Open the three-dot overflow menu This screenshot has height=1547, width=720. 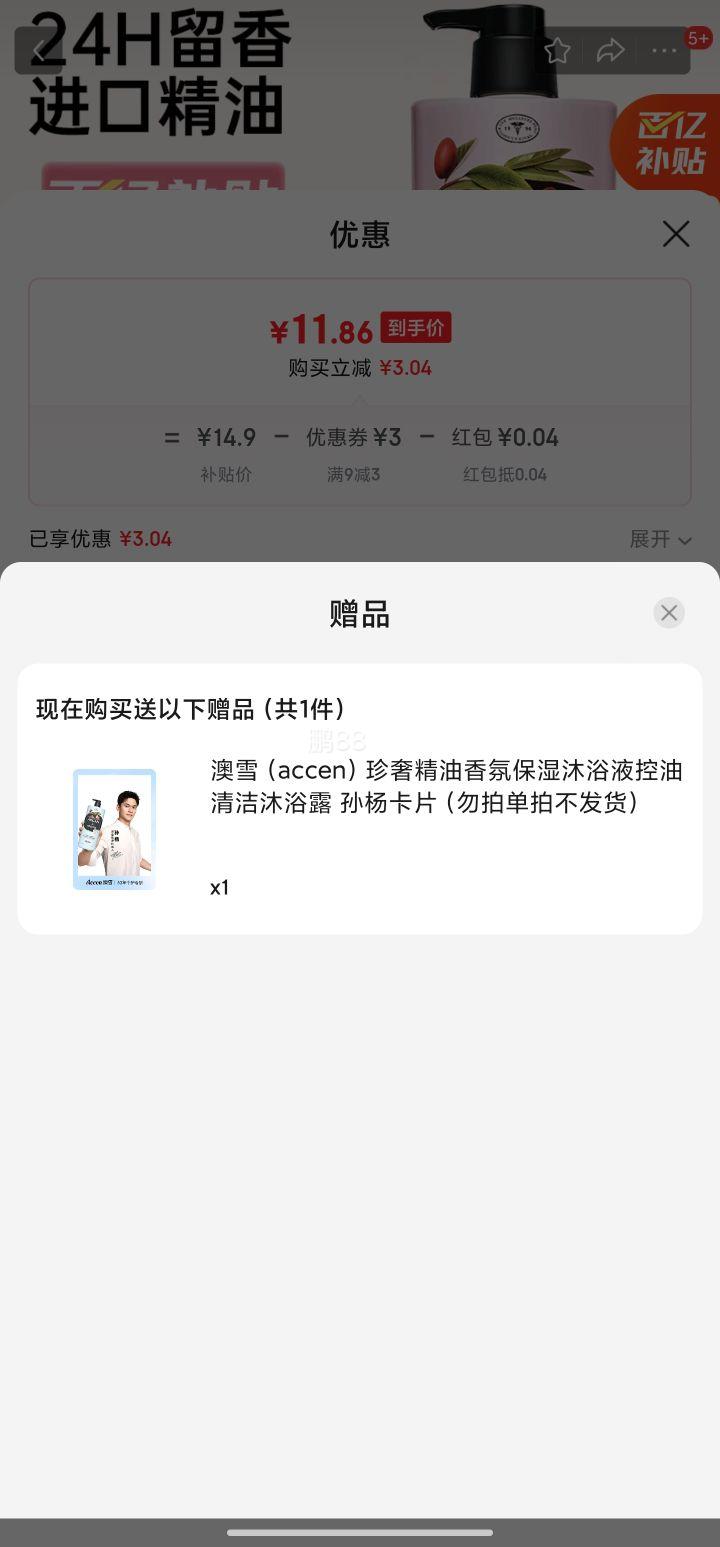(664, 51)
